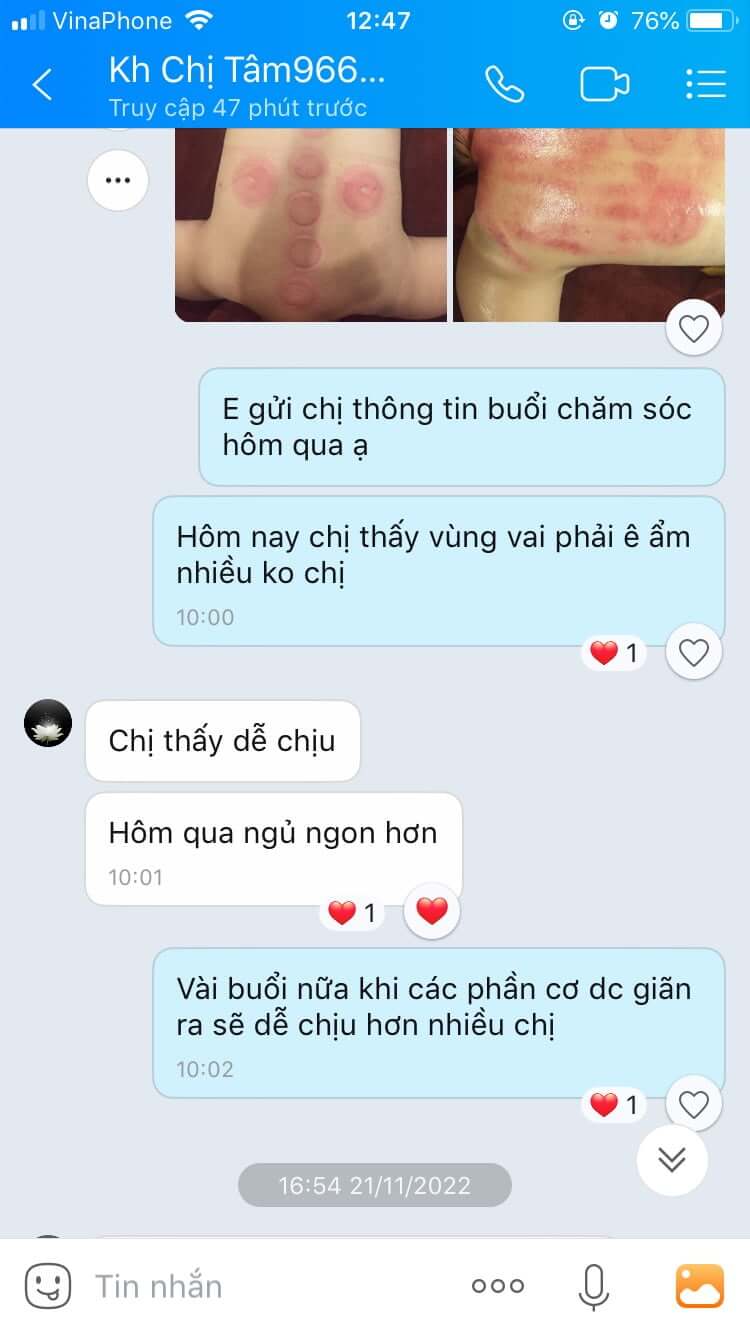Open the left cupping photo
The width and height of the screenshot is (750, 1334).
(311, 225)
